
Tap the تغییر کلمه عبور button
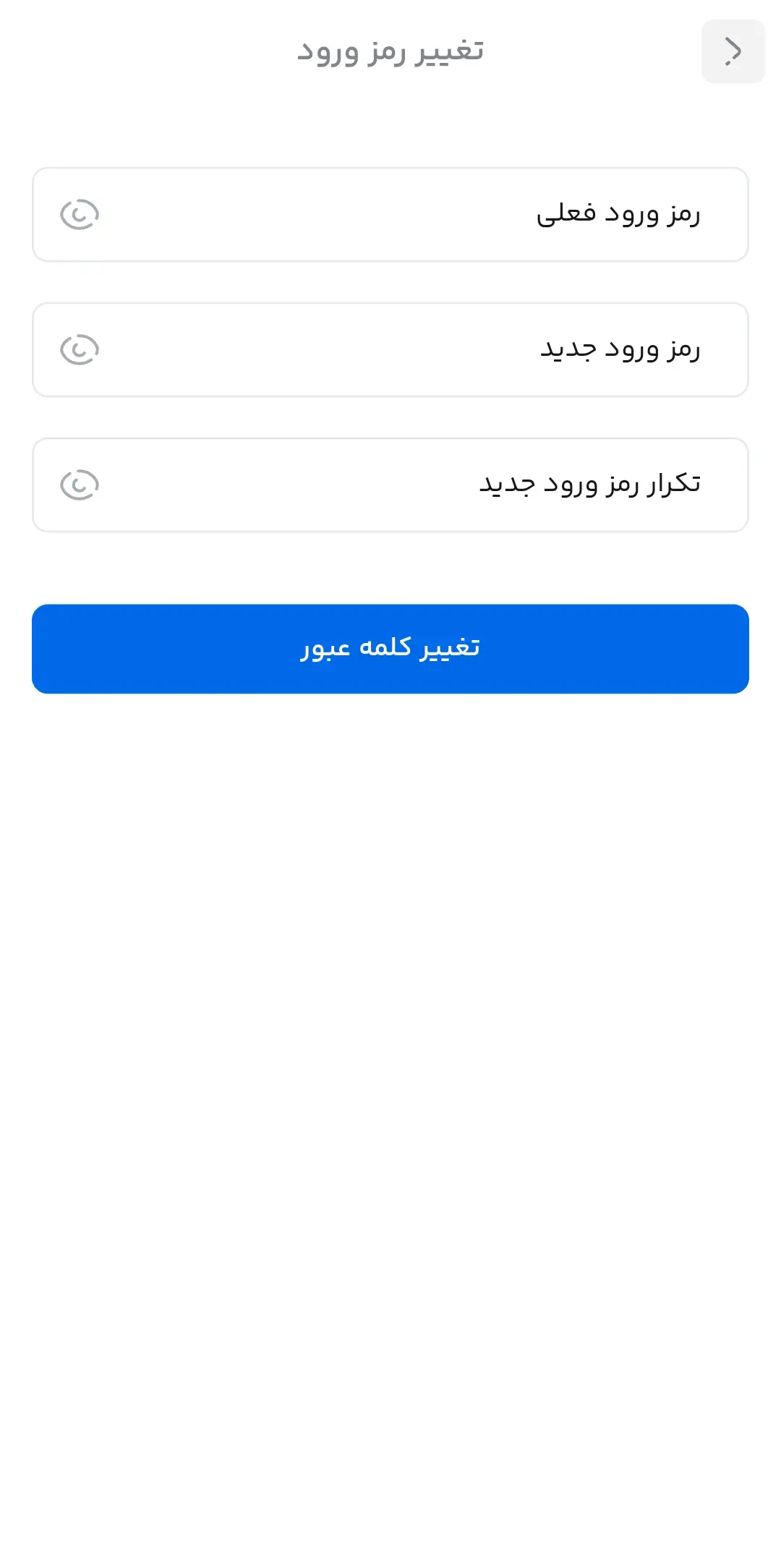click(x=390, y=649)
